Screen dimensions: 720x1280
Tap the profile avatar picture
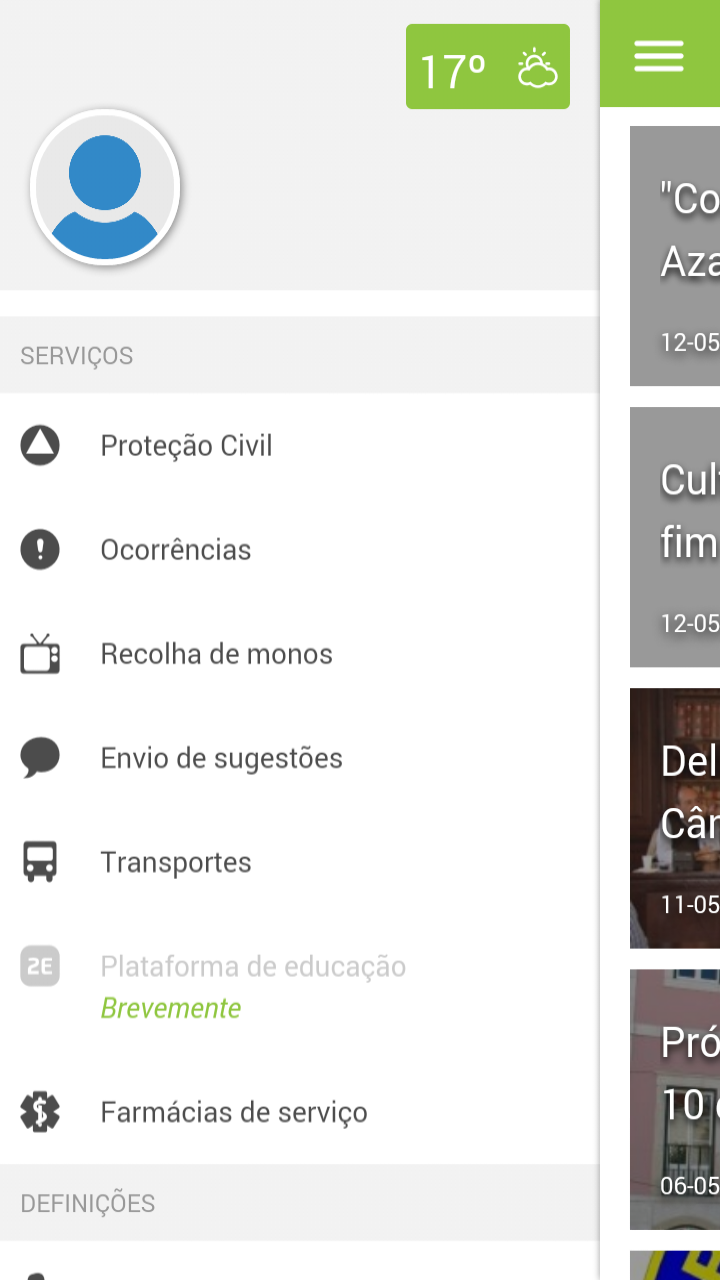point(105,187)
